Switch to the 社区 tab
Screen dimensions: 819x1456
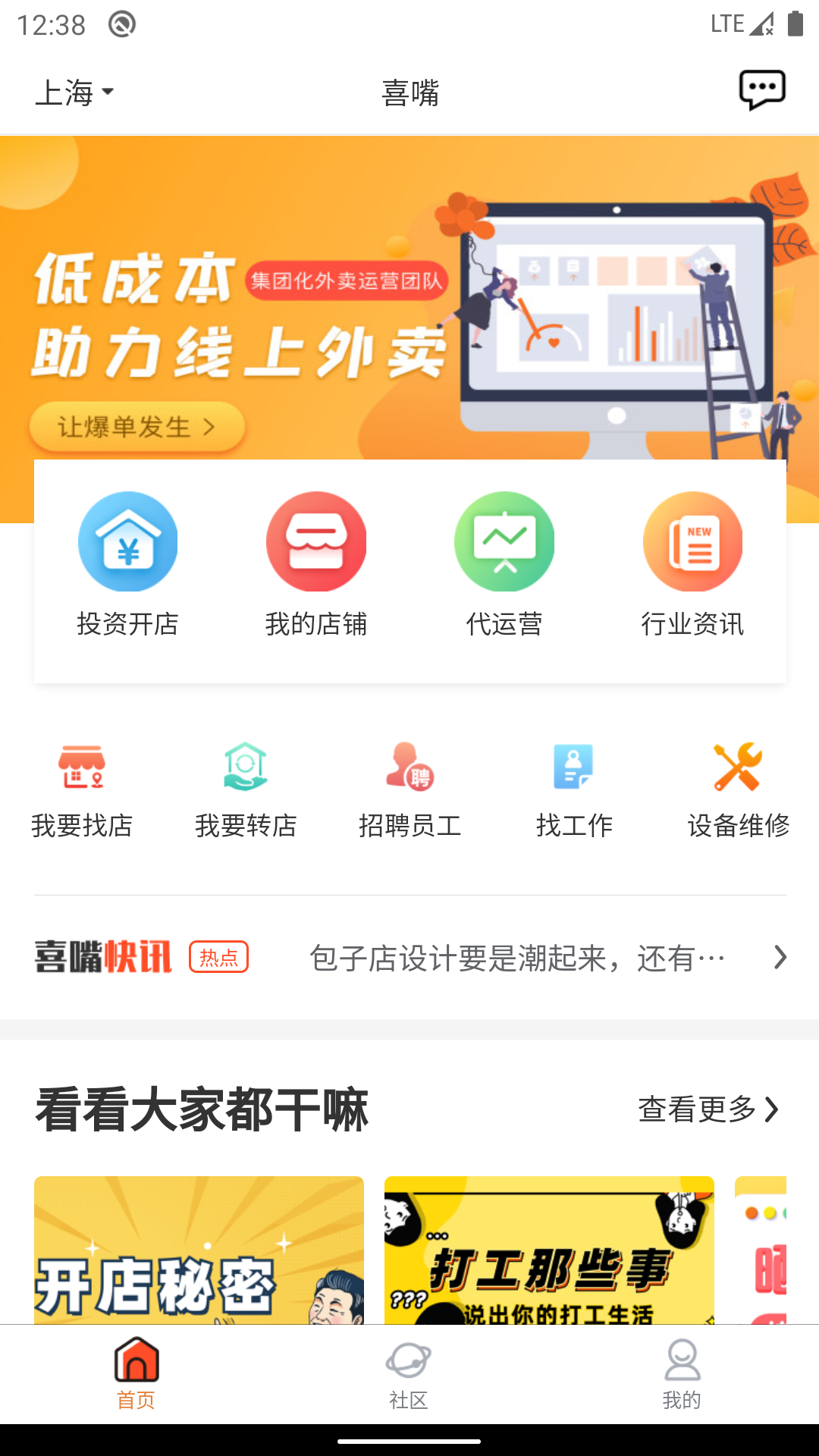coord(409,1374)
